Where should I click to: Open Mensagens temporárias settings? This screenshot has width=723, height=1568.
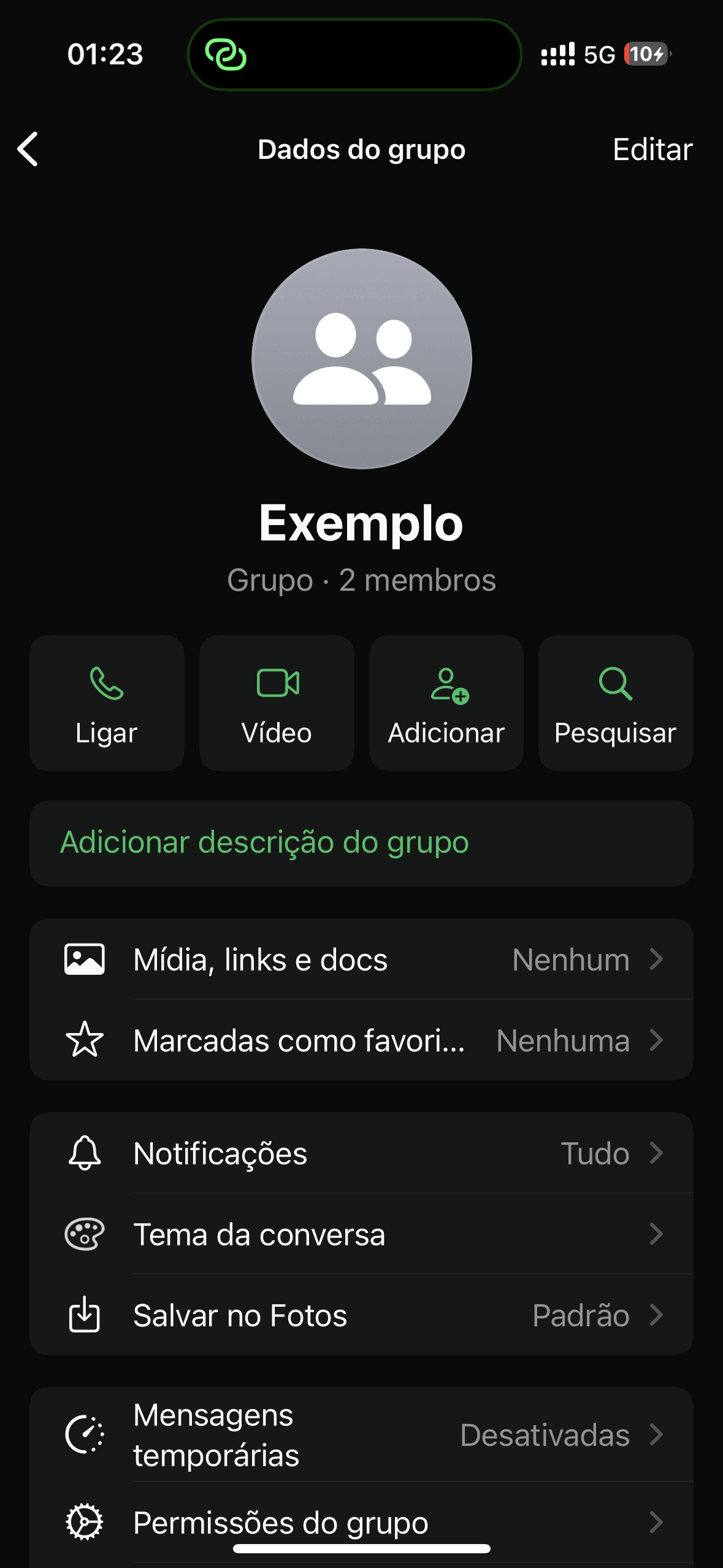click(x=361, y=1435)
